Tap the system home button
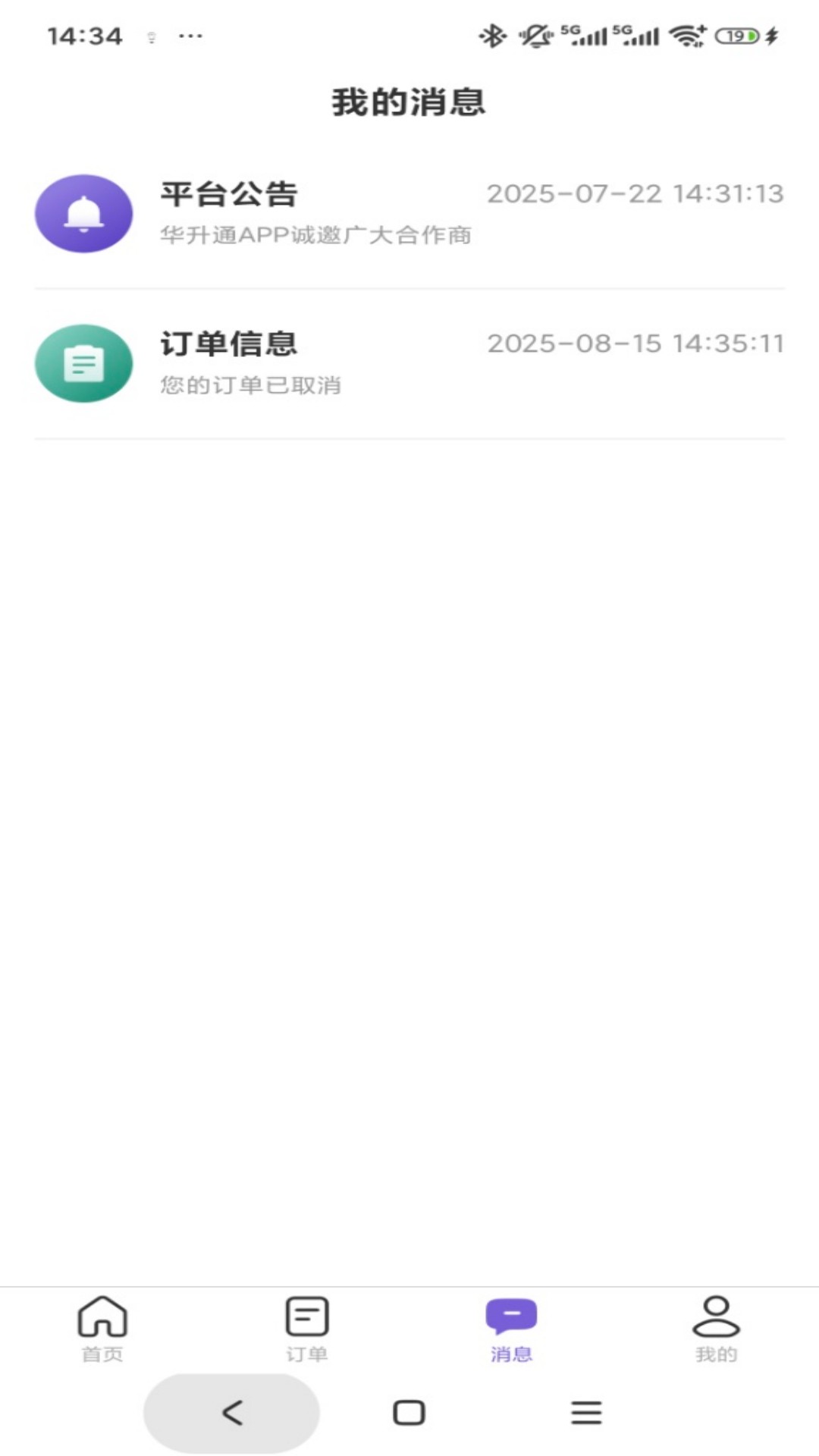This screenshot has width=819, height=1456. pos(409,1413)
